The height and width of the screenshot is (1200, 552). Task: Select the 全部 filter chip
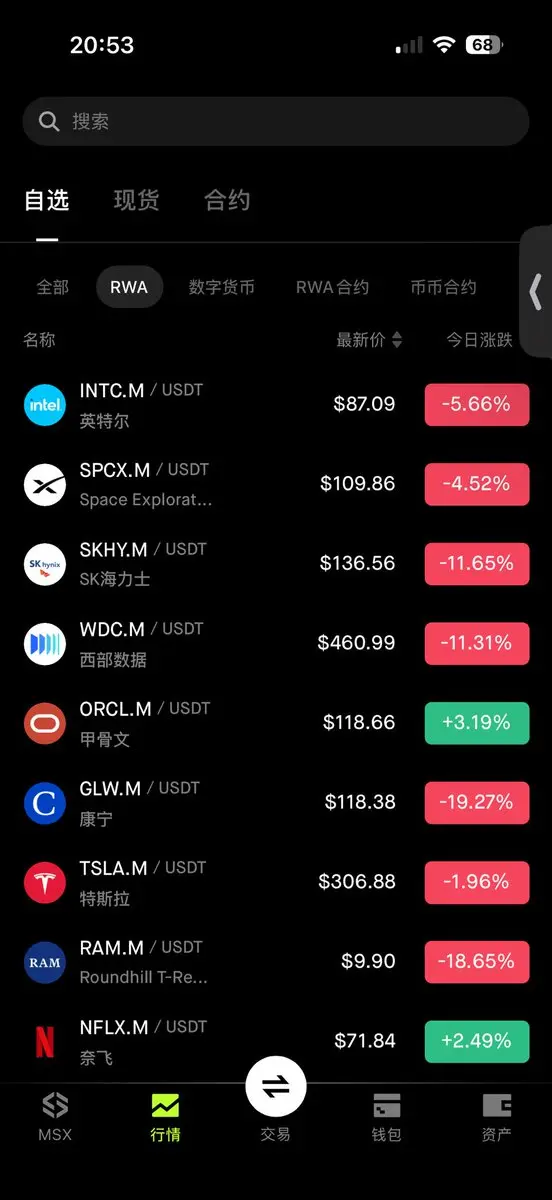point(53,287)
